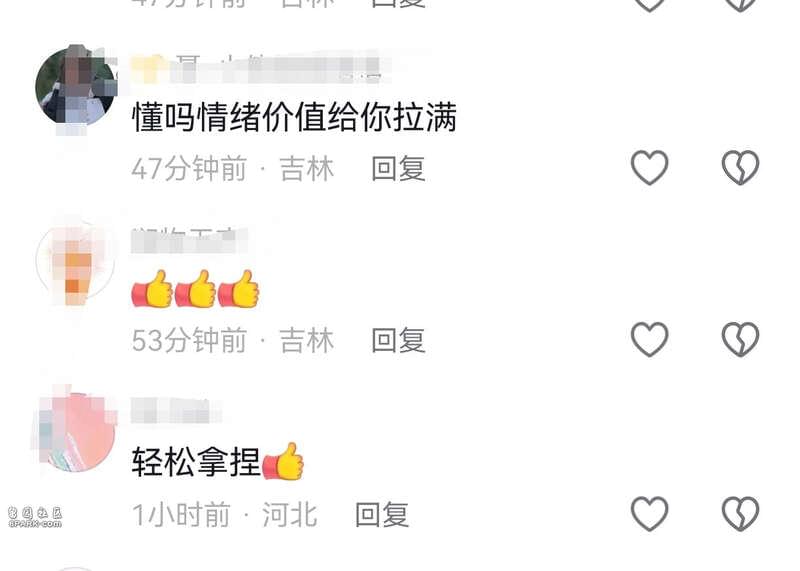Open avatar of 轻松拿捏 commenter
This screenshot has height=571, width=800.
(x=76, y=432)
